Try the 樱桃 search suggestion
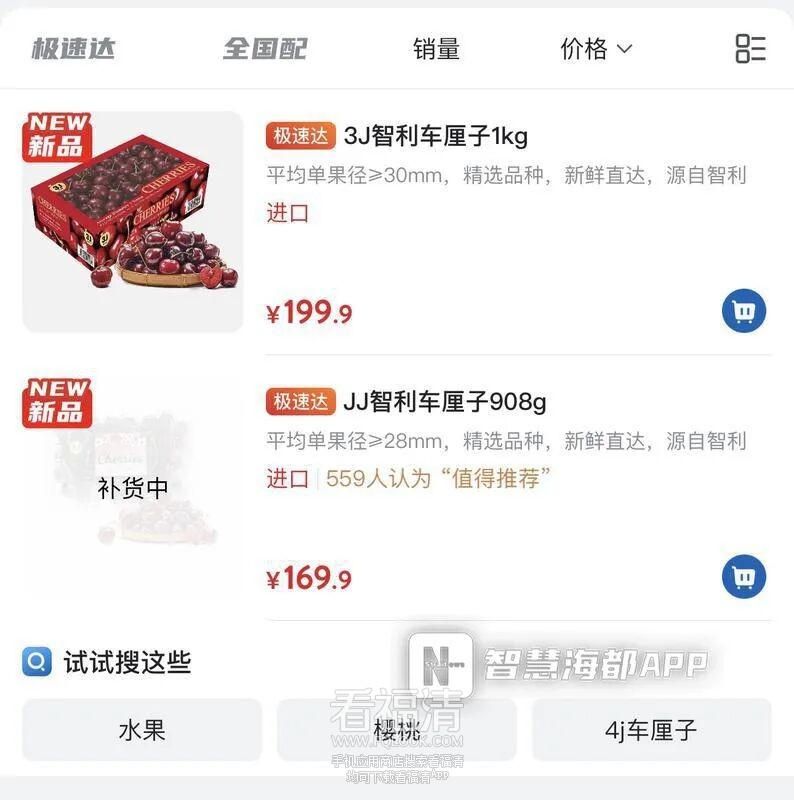Viewport: 794px width, 800px height. pyautogui.click(x=396, y=730)
